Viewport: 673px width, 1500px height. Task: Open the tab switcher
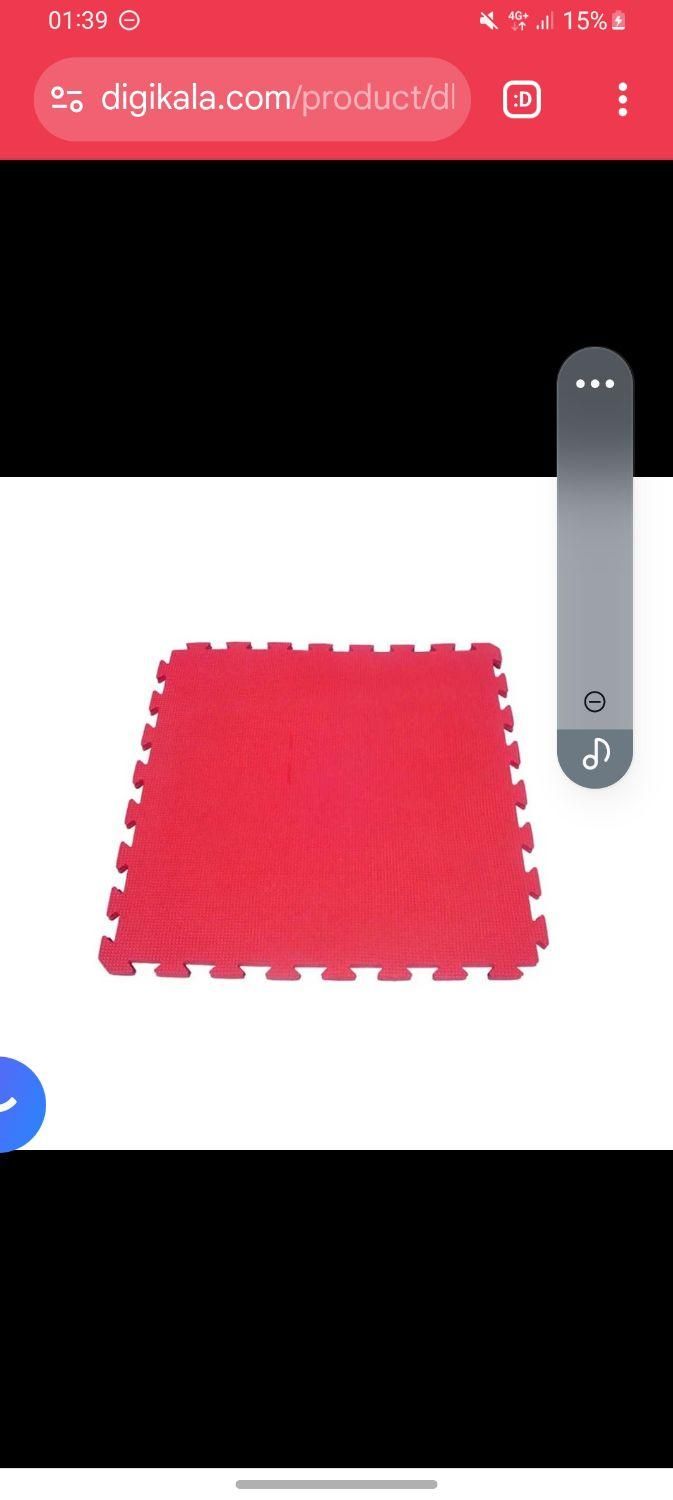pyautogui.click(x=522, y=99)
